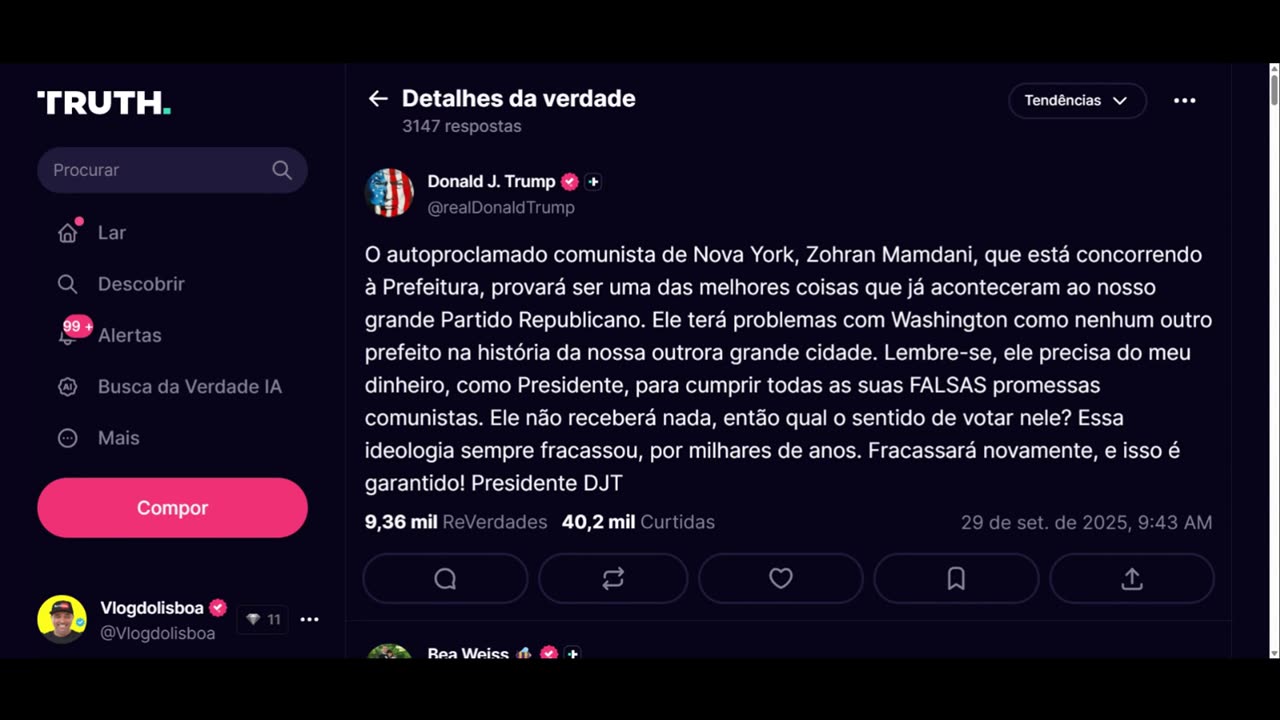
Task: Open the three-dot overflow menu at top
Action: click(x=1184, y=100)
